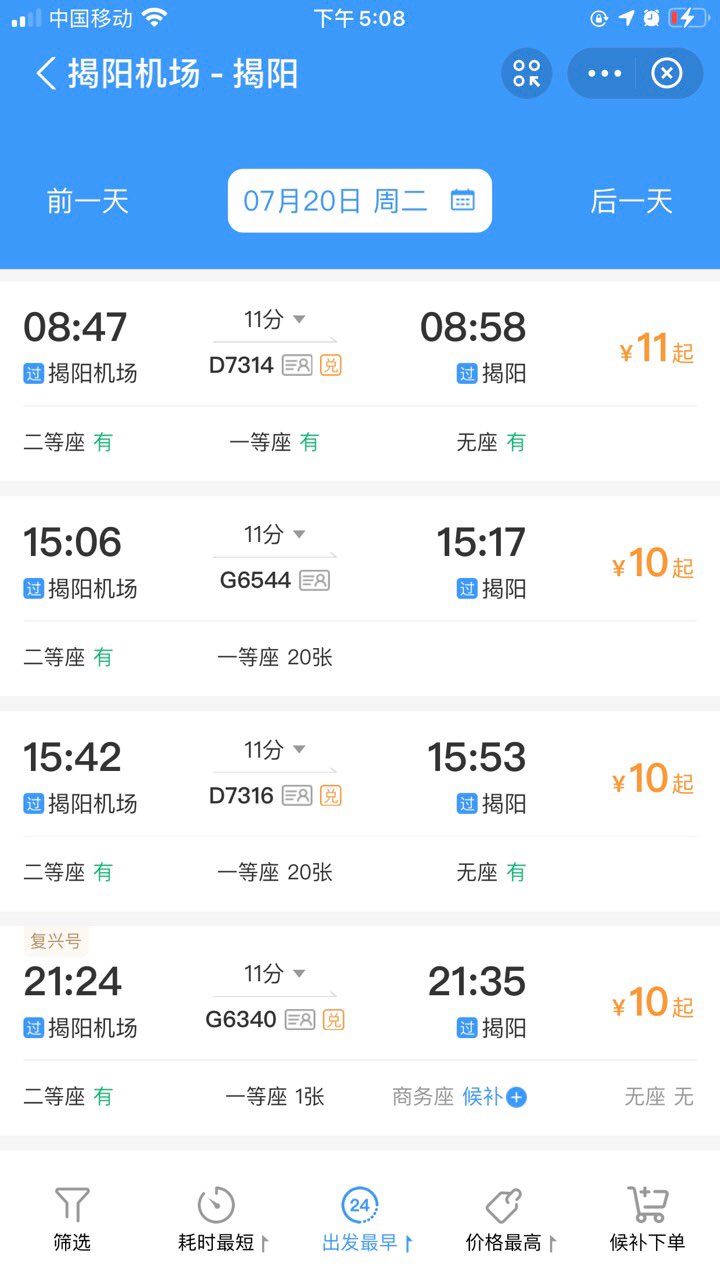Open the three-dot more menu
720x1280 pixels.
tap(605, 73)
